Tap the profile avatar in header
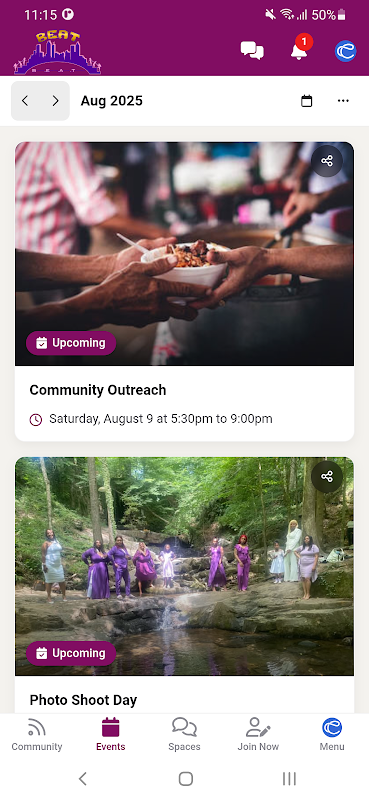This screenshot has width=369, height=800. tap(345, 51)
